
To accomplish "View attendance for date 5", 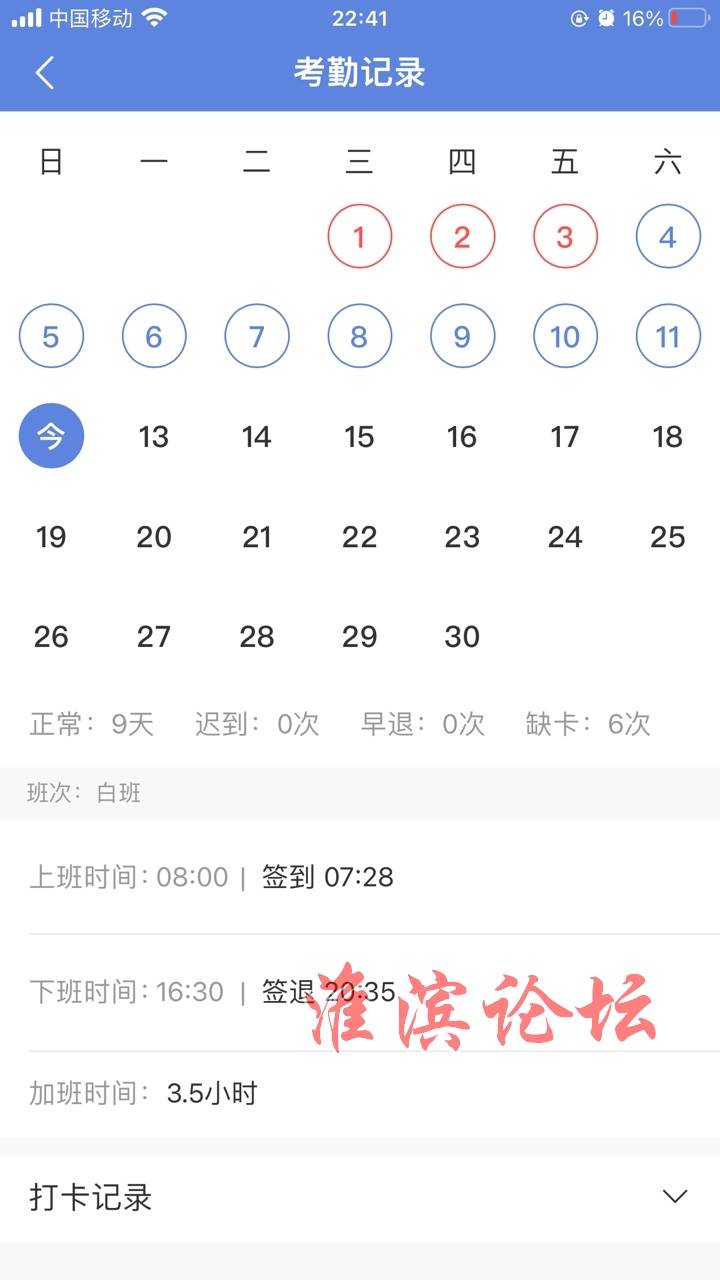I will pos(51,337).
